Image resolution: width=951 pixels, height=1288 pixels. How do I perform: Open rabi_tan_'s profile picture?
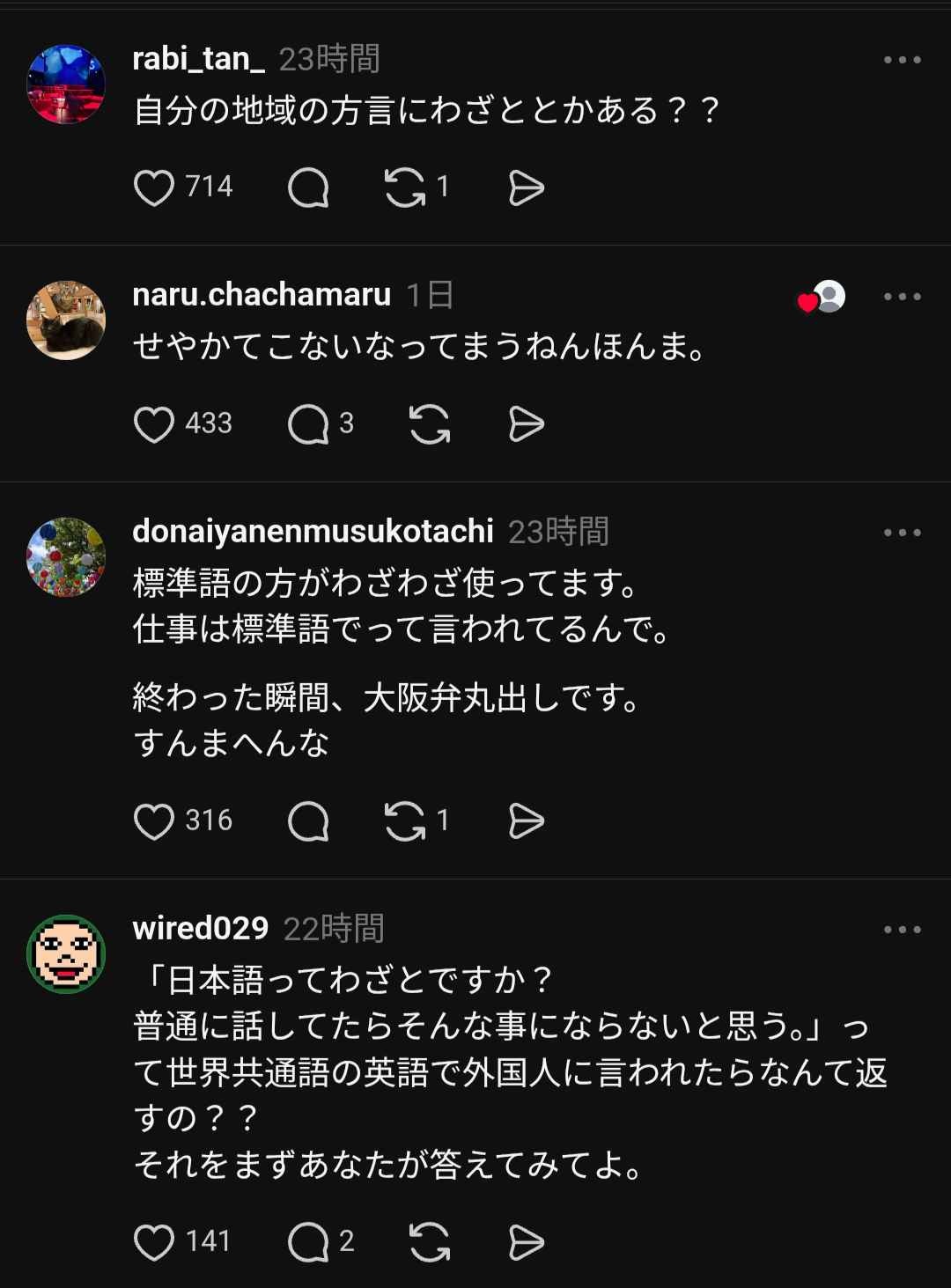[66, 85]
